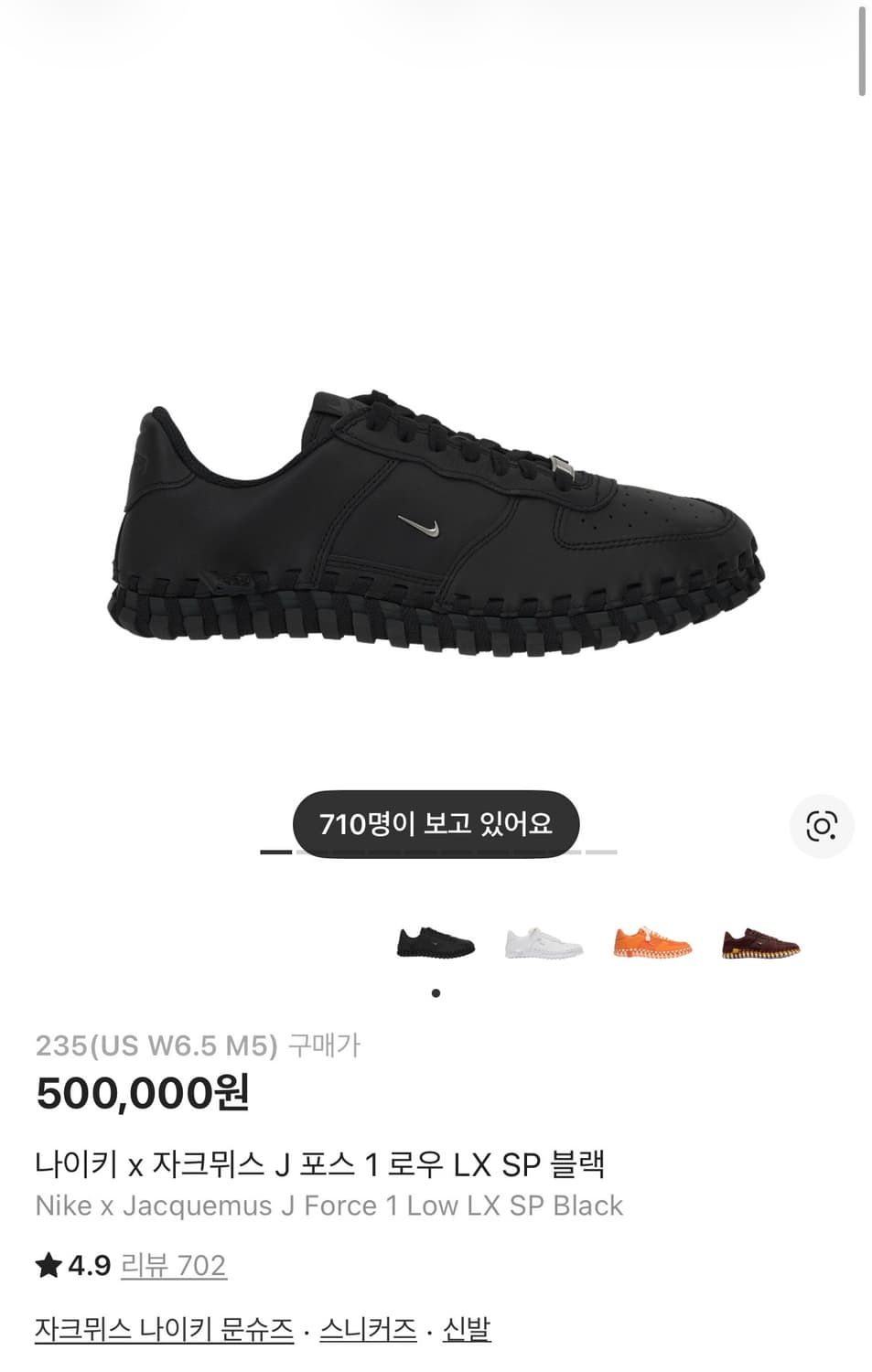The width and height of the screenshot is (872, 1372).
Task: Click the page scrollbar at top right
Action: point(861,50)
